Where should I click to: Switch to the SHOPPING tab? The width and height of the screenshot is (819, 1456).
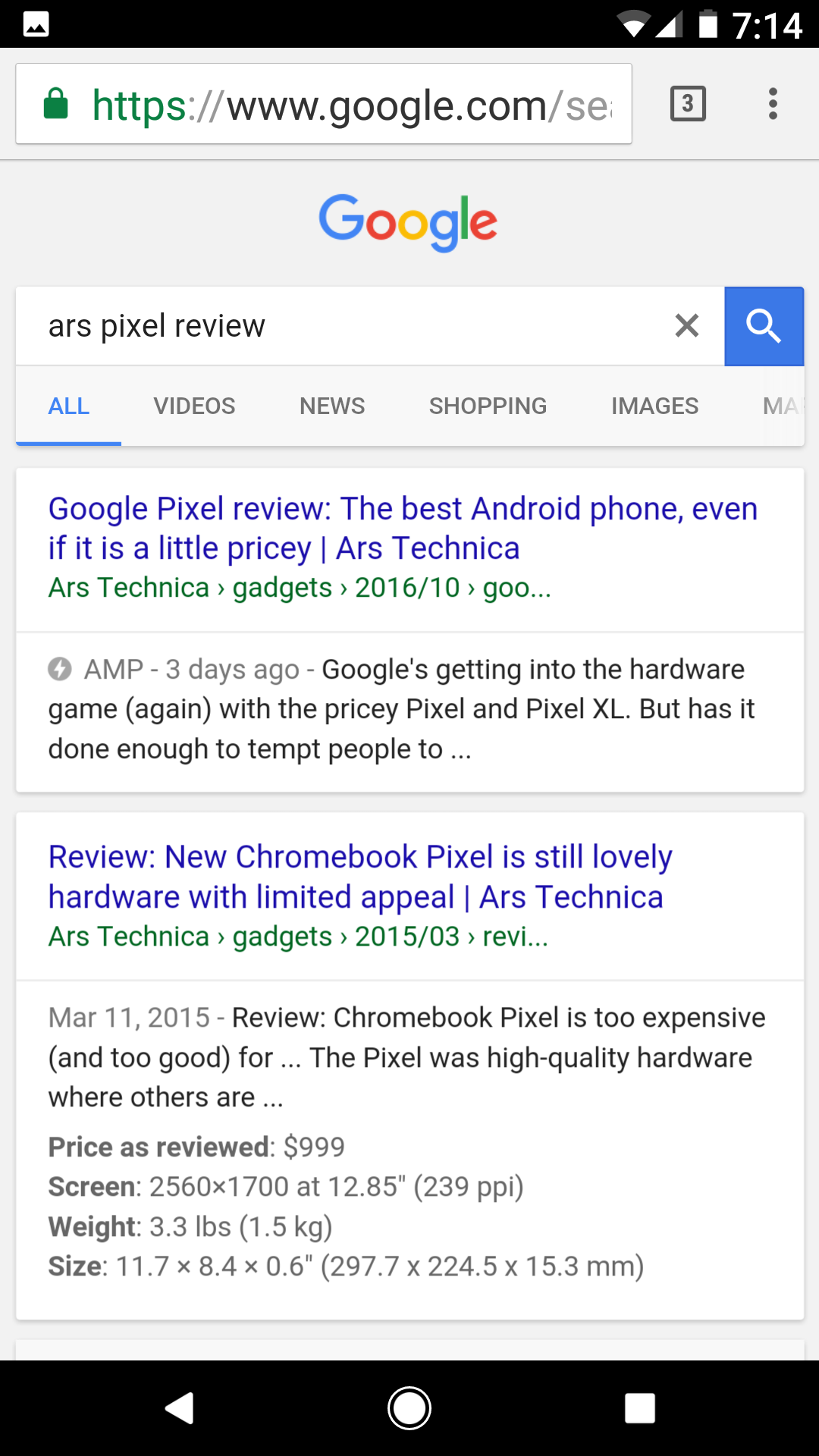(x=488, y=406)
